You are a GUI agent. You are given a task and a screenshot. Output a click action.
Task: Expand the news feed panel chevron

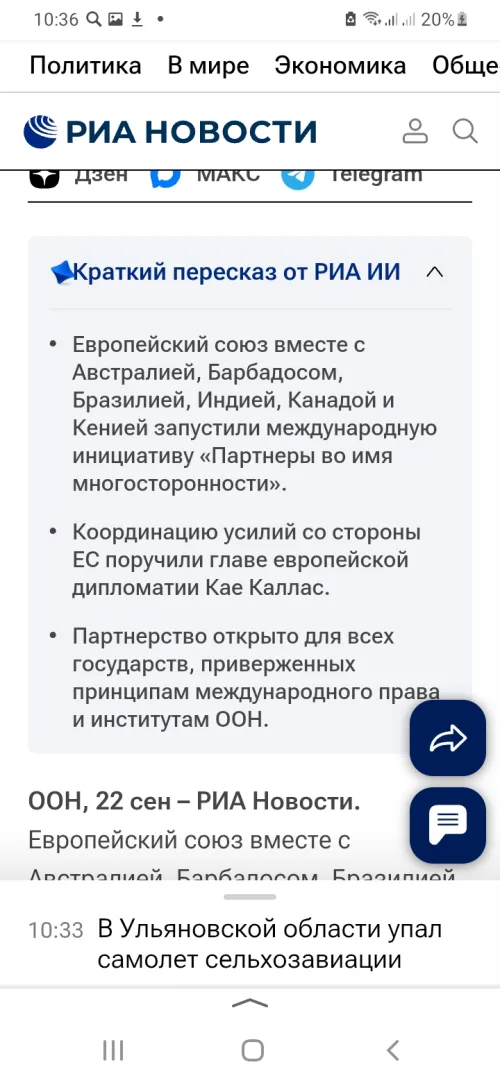point(250,1004)
